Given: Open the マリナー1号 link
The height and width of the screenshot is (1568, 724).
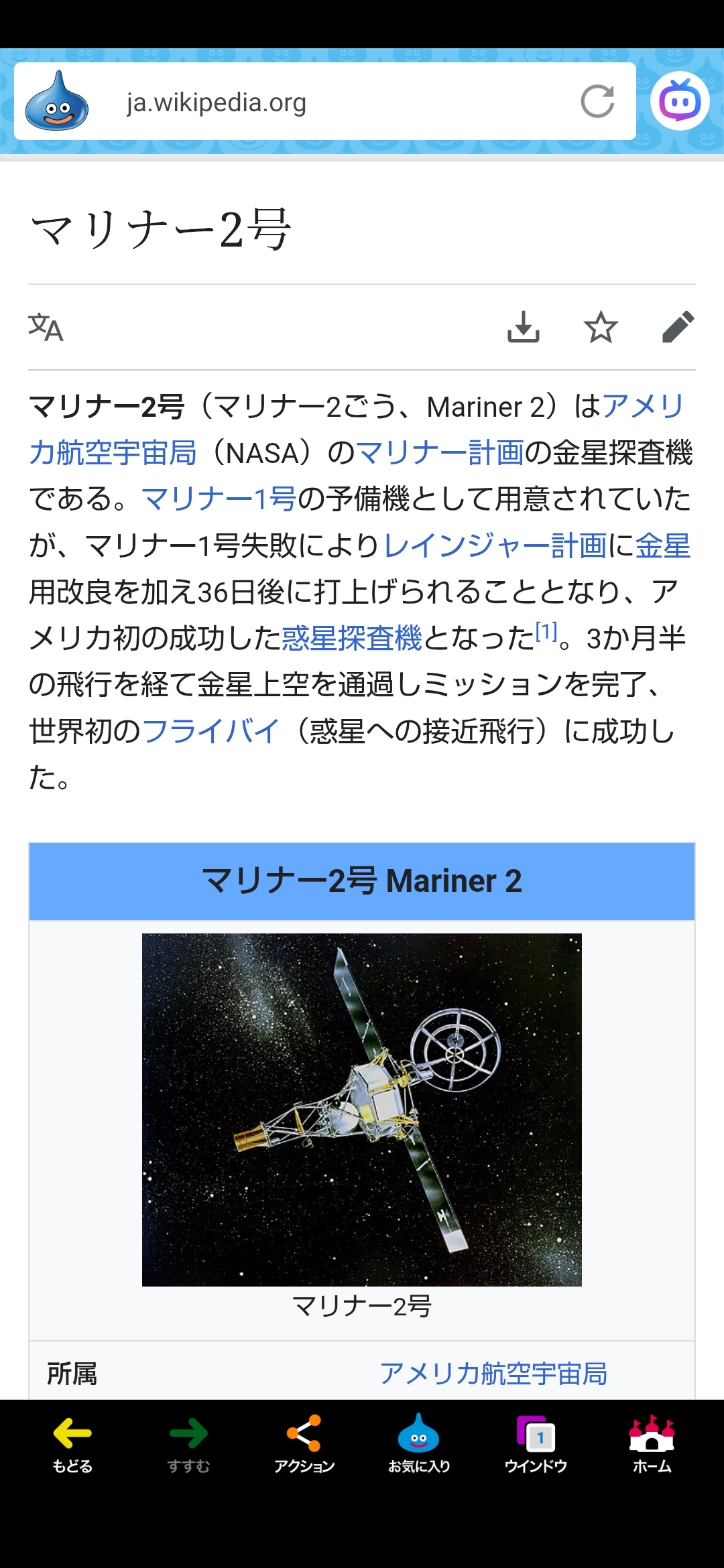Looking at the screenshot, I should pyautogui.click(x=219, y=499).
